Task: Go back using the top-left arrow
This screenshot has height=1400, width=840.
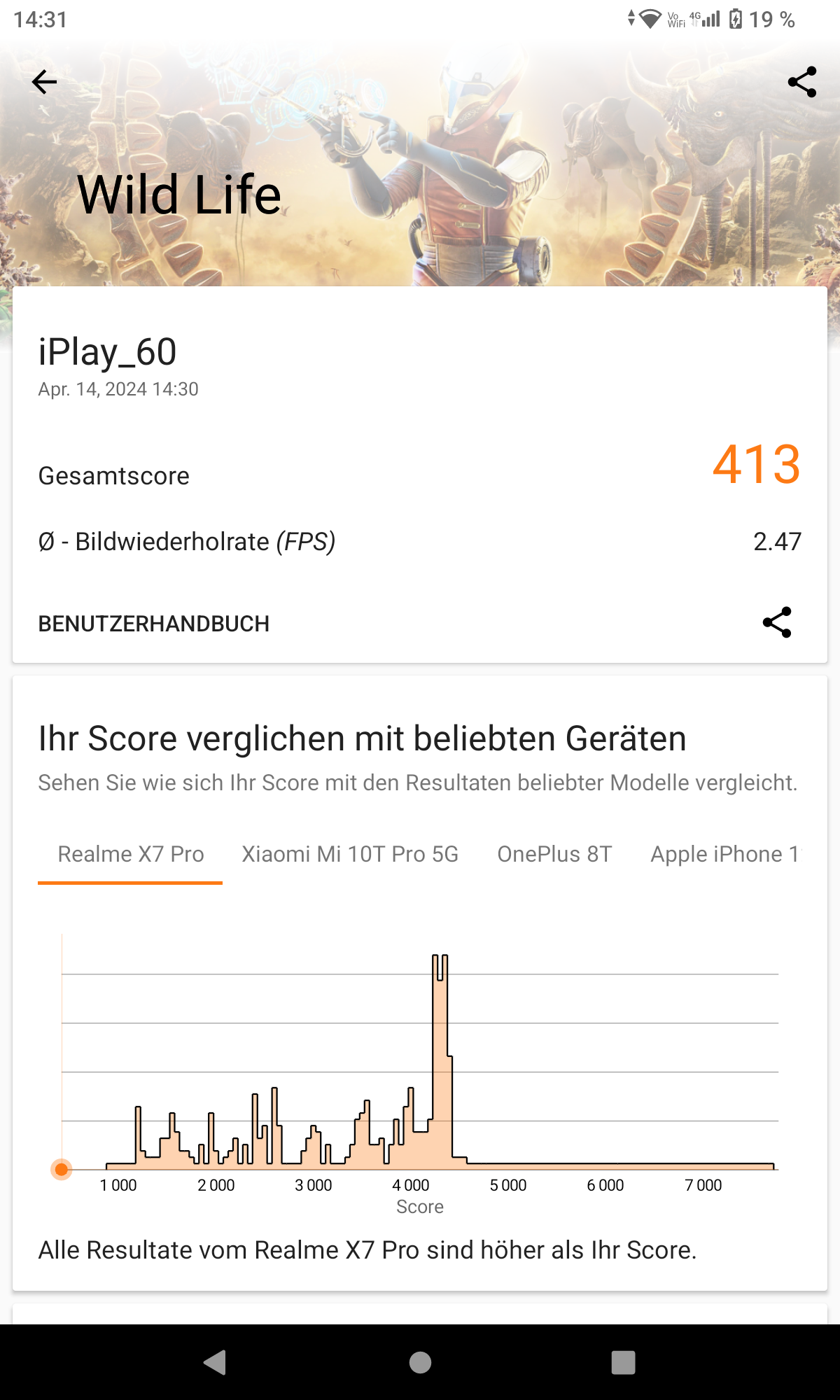Action: click(x=44, y=82)
